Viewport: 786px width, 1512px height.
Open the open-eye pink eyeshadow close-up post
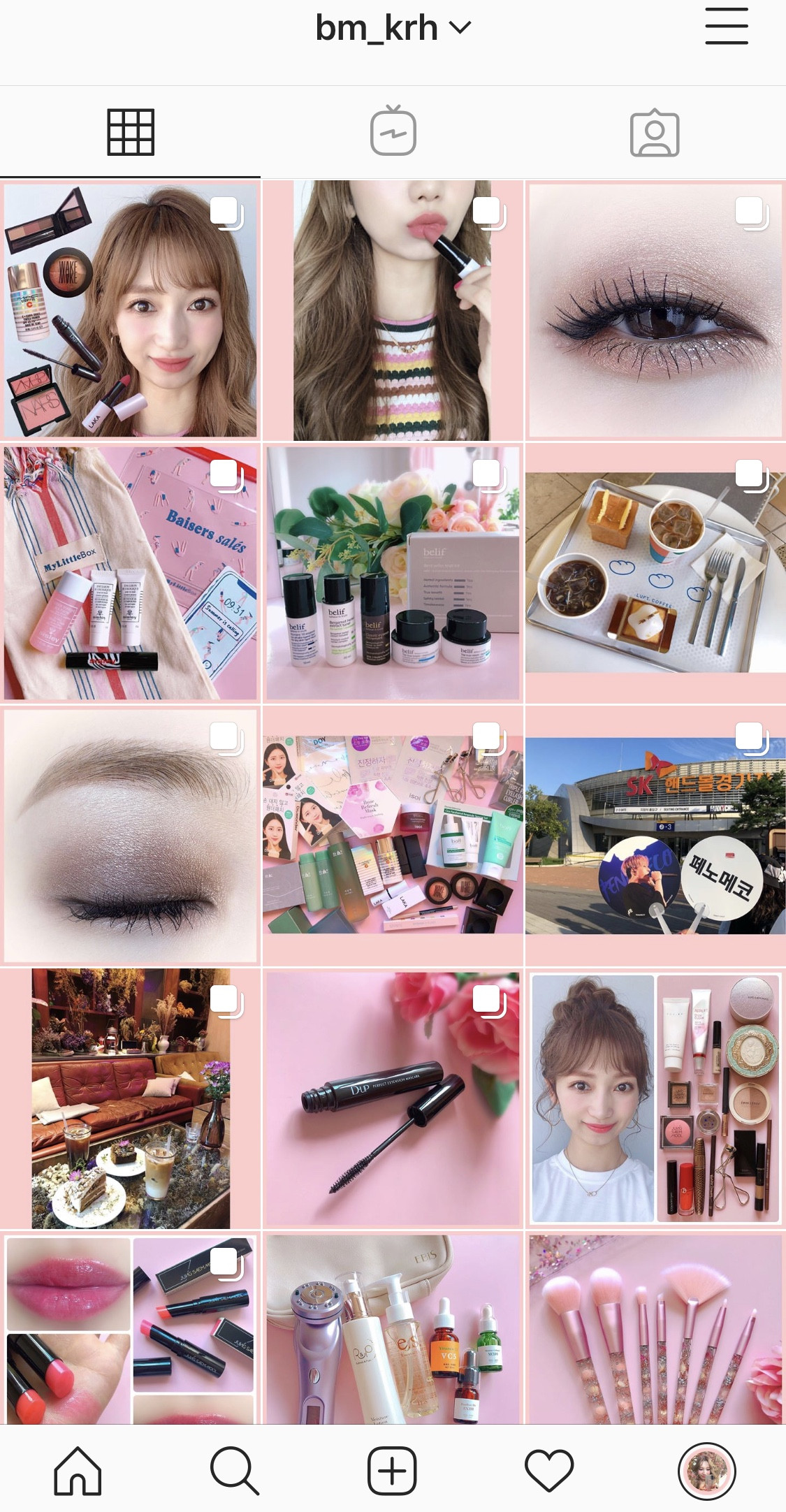click(x=655, y=311)
